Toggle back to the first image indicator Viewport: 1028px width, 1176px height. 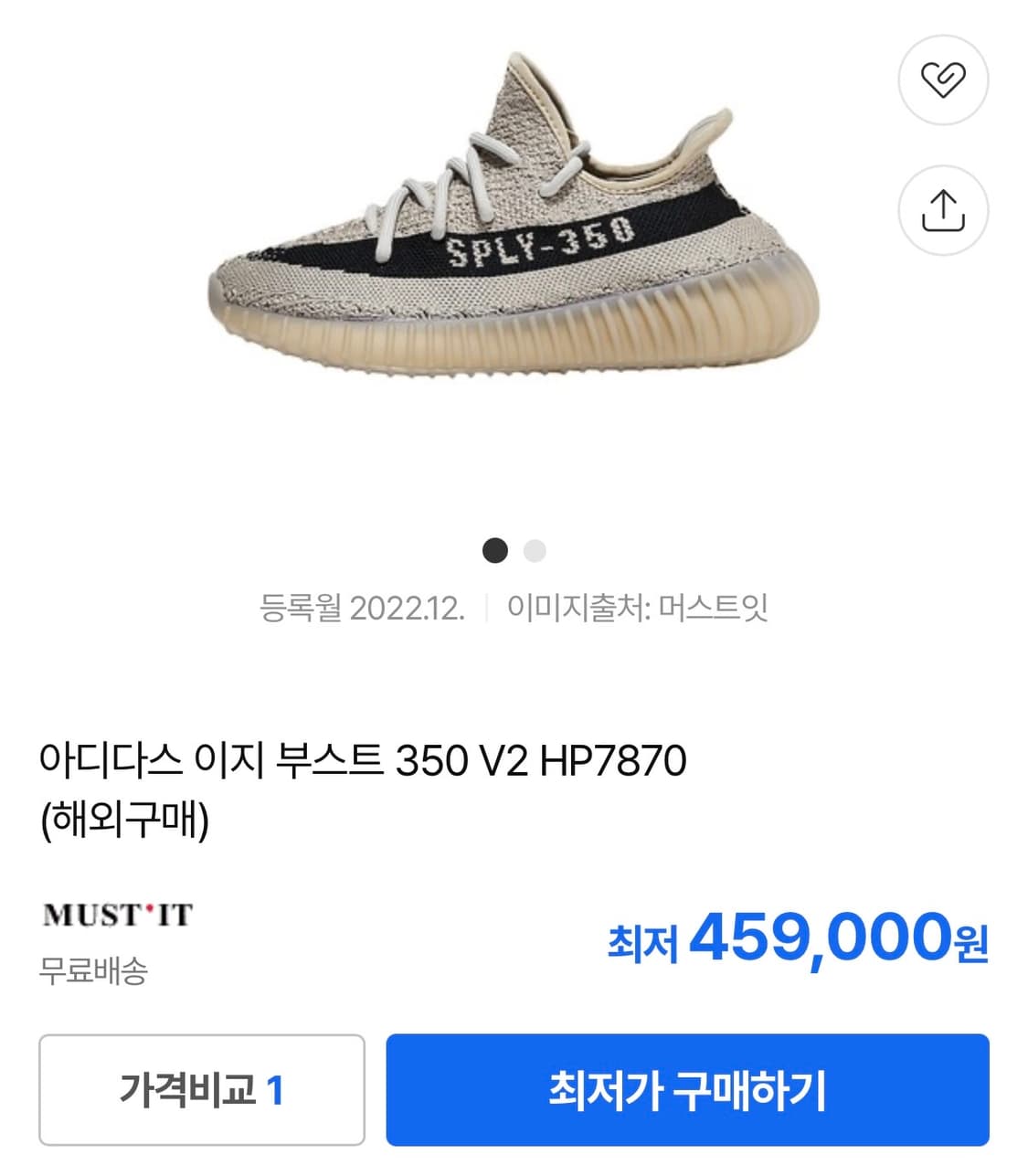(494, 551)
